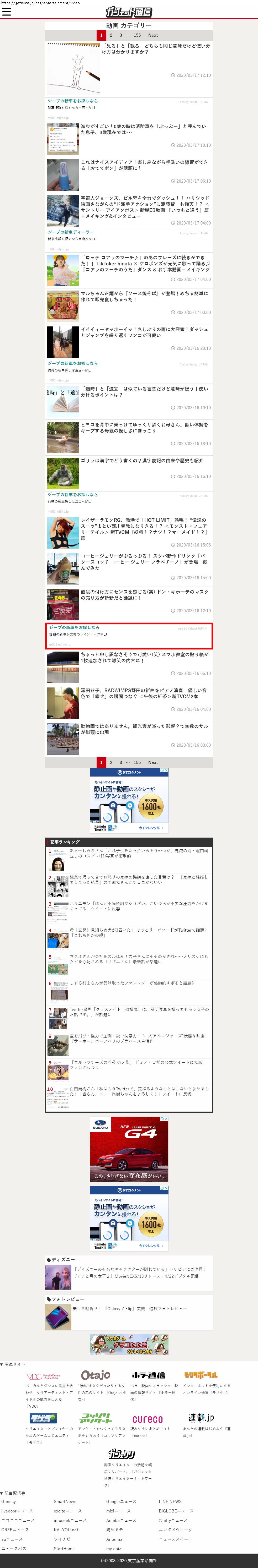Open the おててポン handwashing article
Viewport: 258px width, 1568px height.
click(145, 165)
